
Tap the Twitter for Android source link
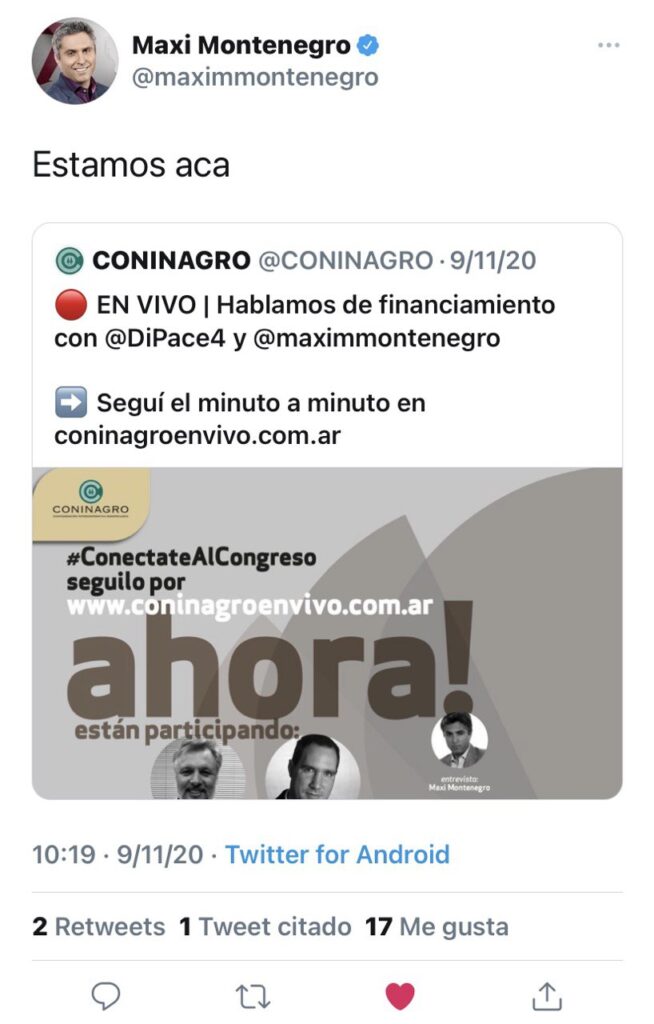pyautogui.click(x=337, y=855)
